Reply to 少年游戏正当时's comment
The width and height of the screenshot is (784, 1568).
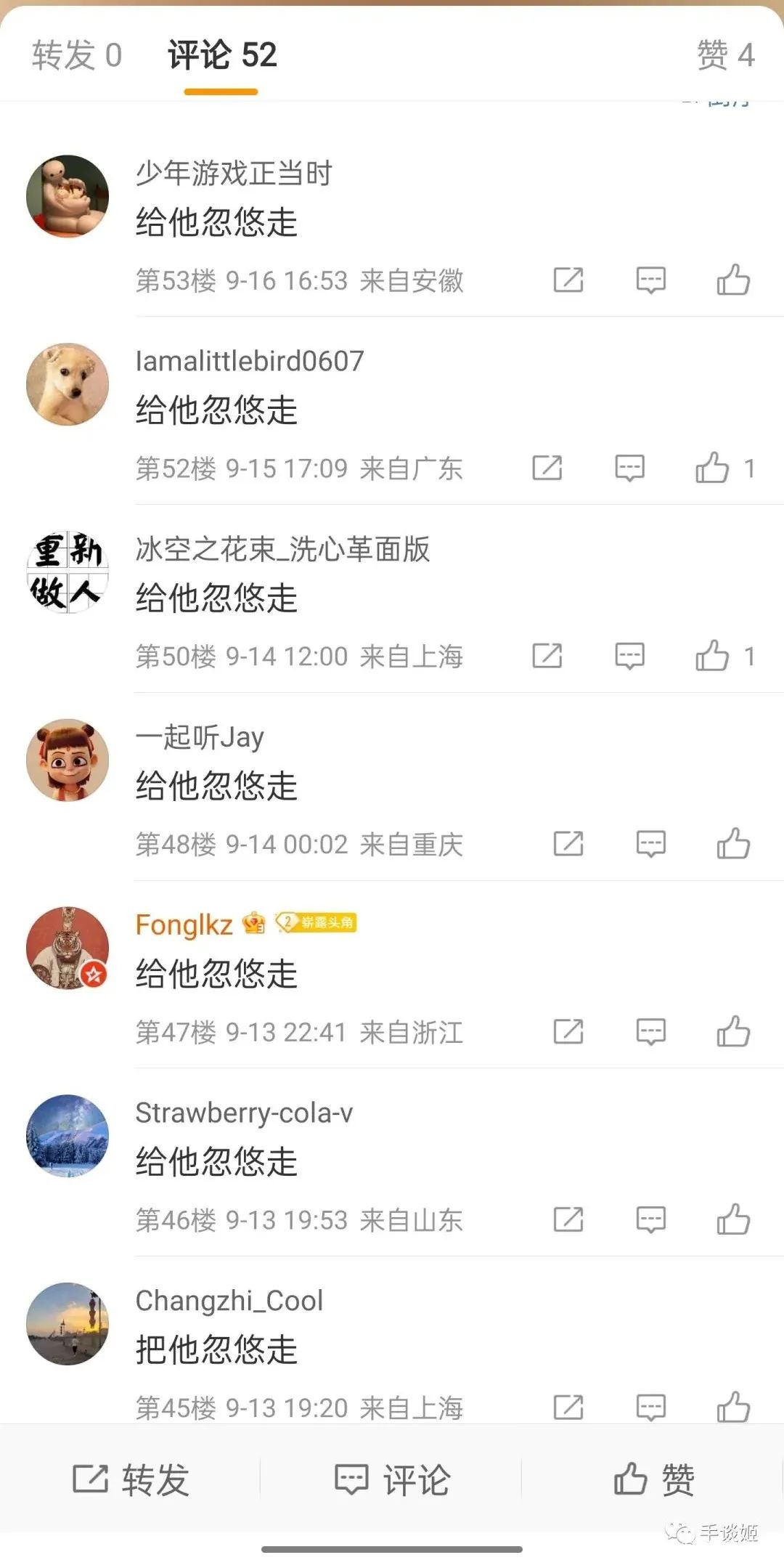pyautogui.click(x=650, y=280)
